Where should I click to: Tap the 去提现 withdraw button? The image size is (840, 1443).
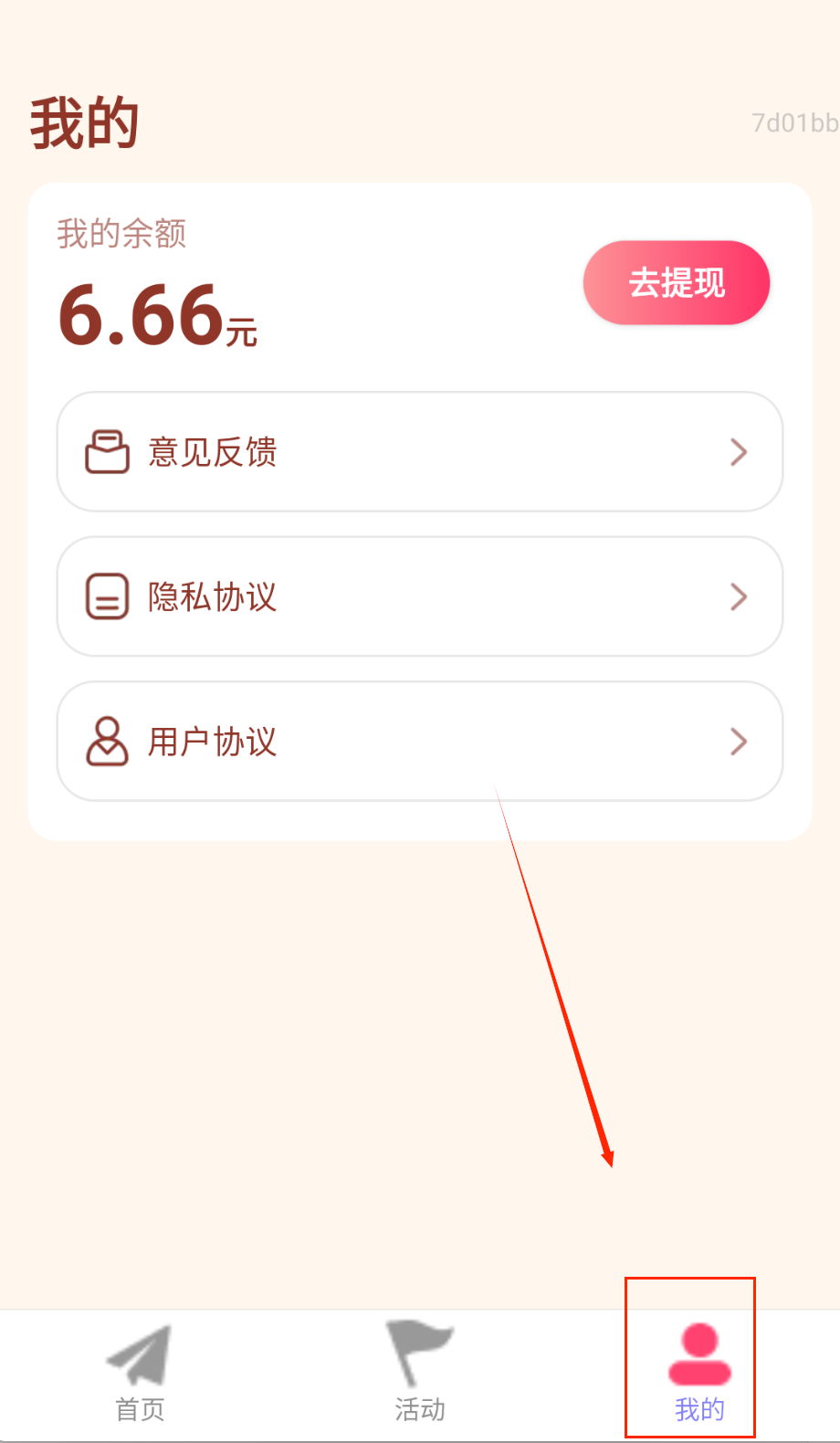pyautogui.click(x=677, y=283)
